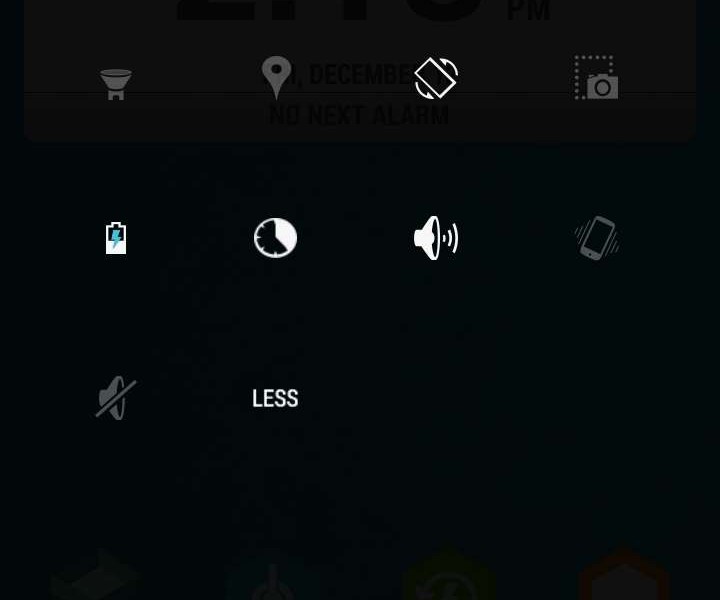Take a screenshot with the camera tile
Screen dimensions: 720x600
point(596,78)
